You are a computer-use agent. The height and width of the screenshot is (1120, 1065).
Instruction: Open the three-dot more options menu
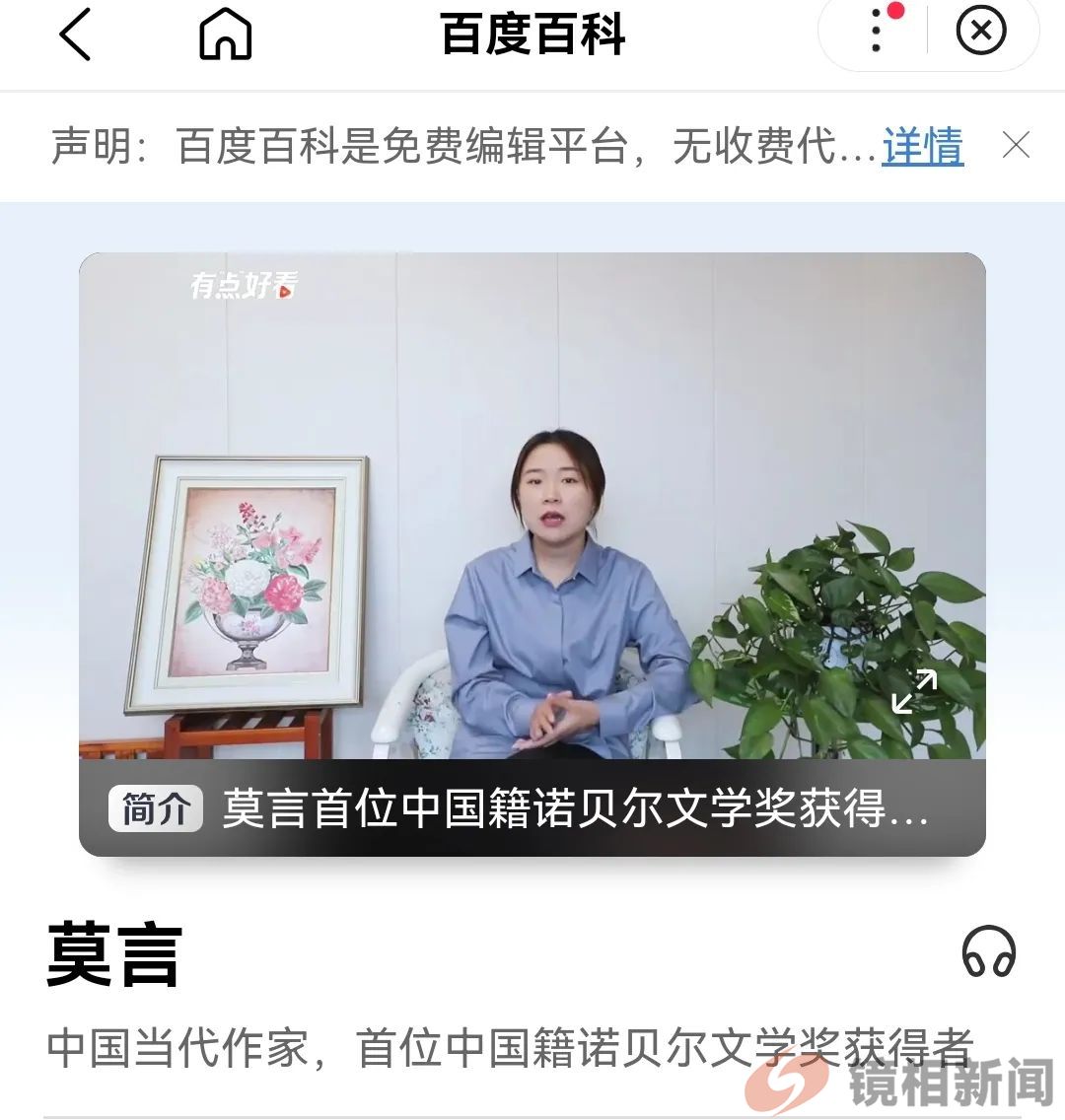874,33
